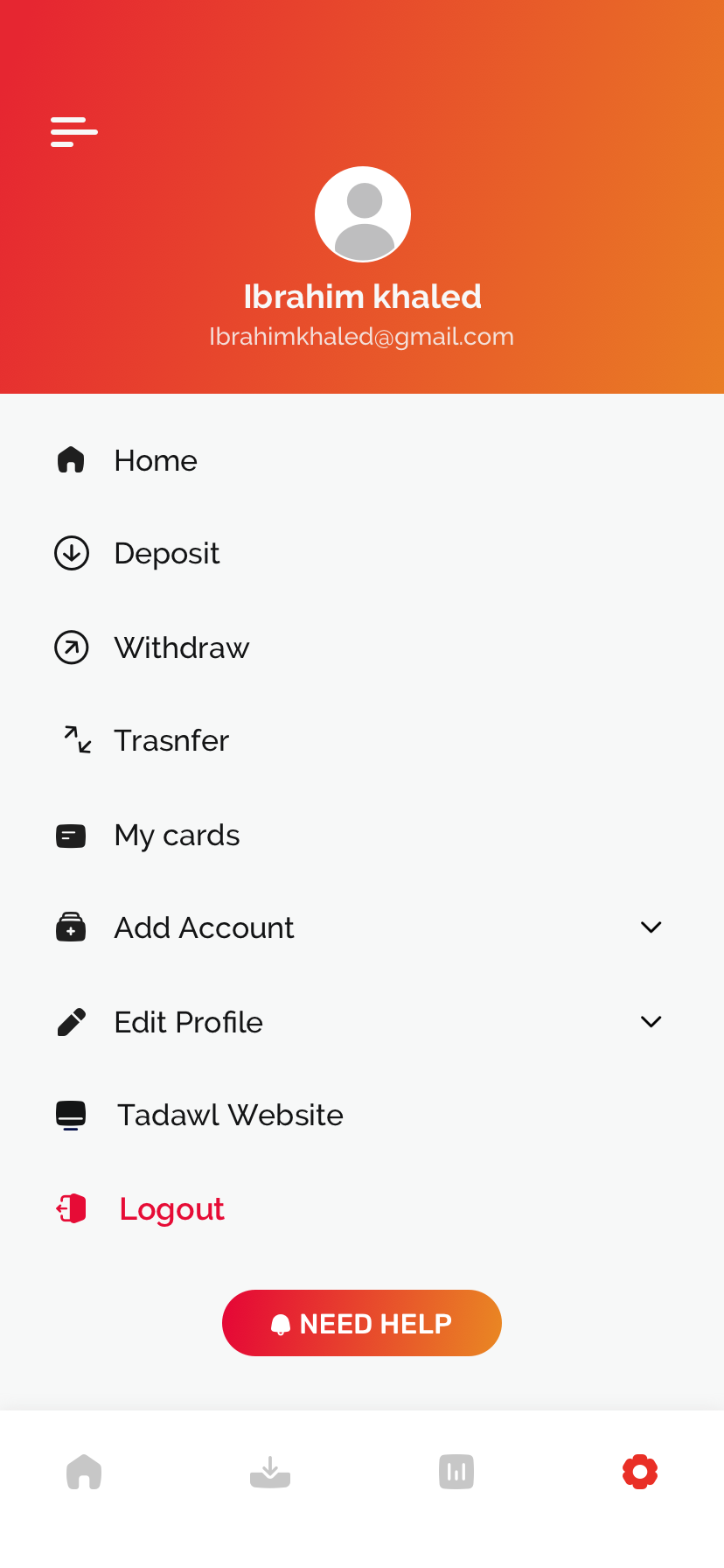Open the Trasnfer menu item
This screenshot has width=724, height=1568.
click(x=362, y=741)
